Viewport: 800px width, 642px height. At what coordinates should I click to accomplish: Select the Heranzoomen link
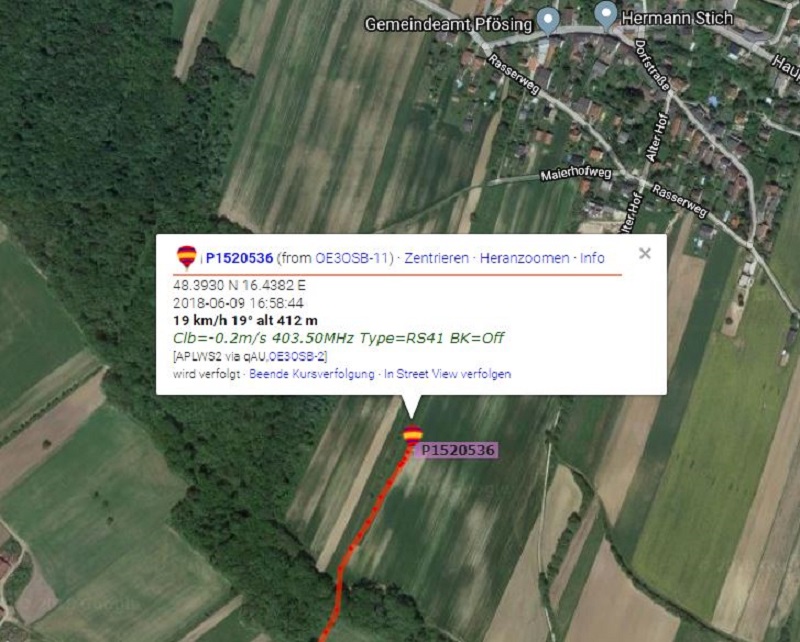tap(525, 258)
